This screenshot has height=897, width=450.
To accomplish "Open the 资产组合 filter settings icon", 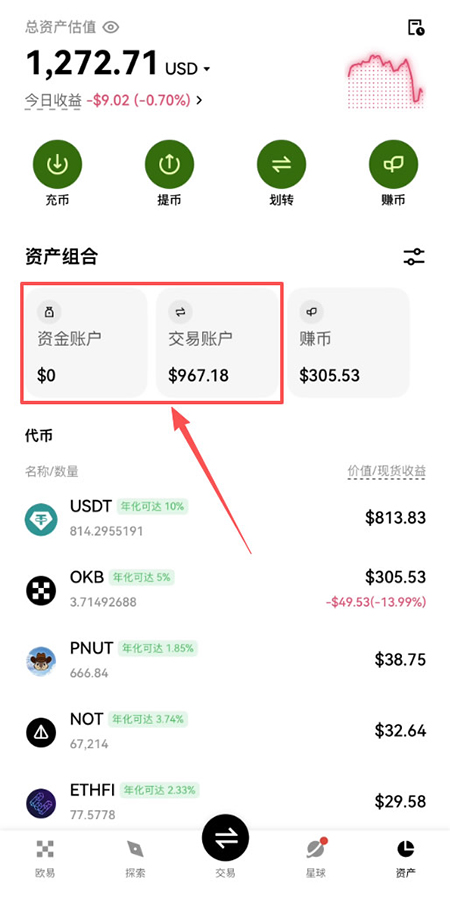I will click(x=414, y=256).
